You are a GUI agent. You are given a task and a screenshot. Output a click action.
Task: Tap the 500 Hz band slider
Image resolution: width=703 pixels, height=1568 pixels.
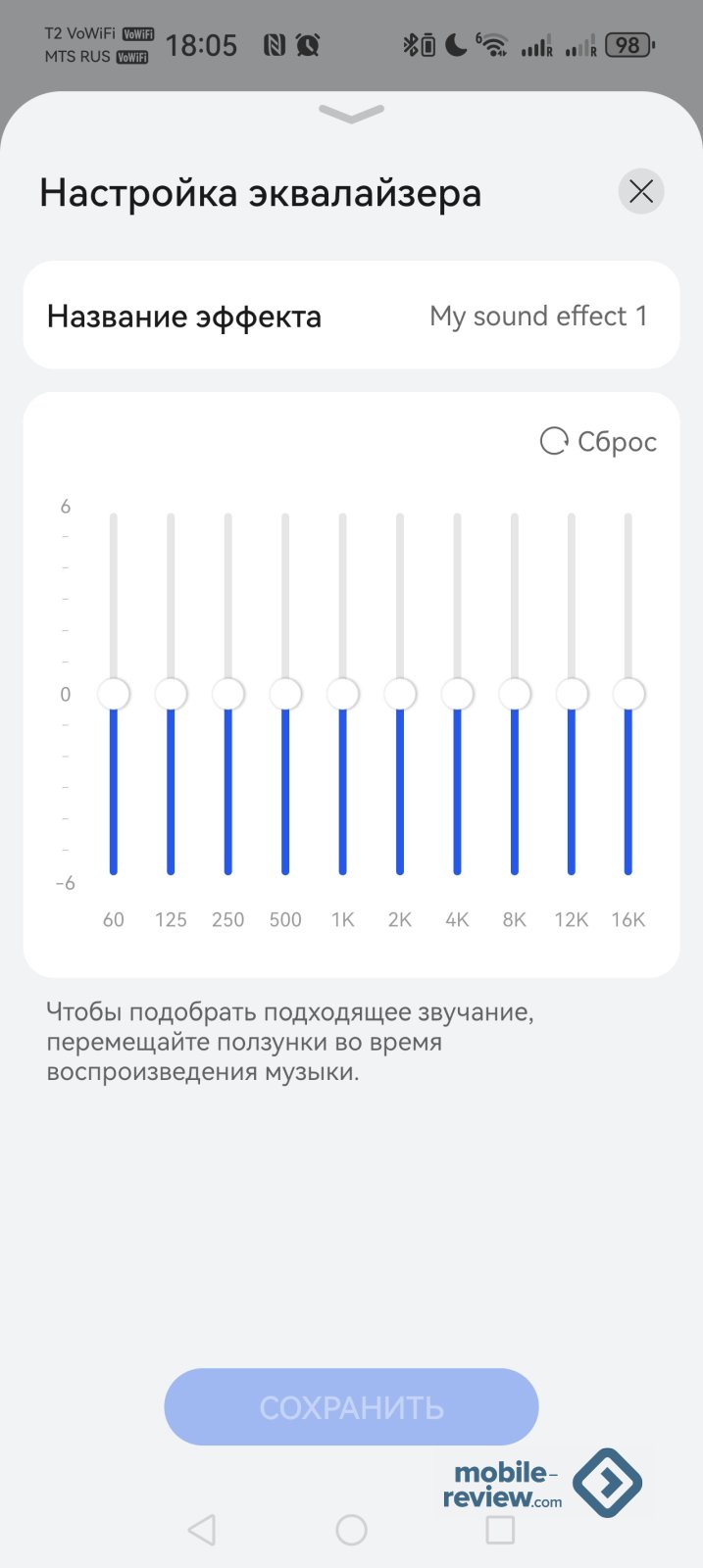pos(285,694)
